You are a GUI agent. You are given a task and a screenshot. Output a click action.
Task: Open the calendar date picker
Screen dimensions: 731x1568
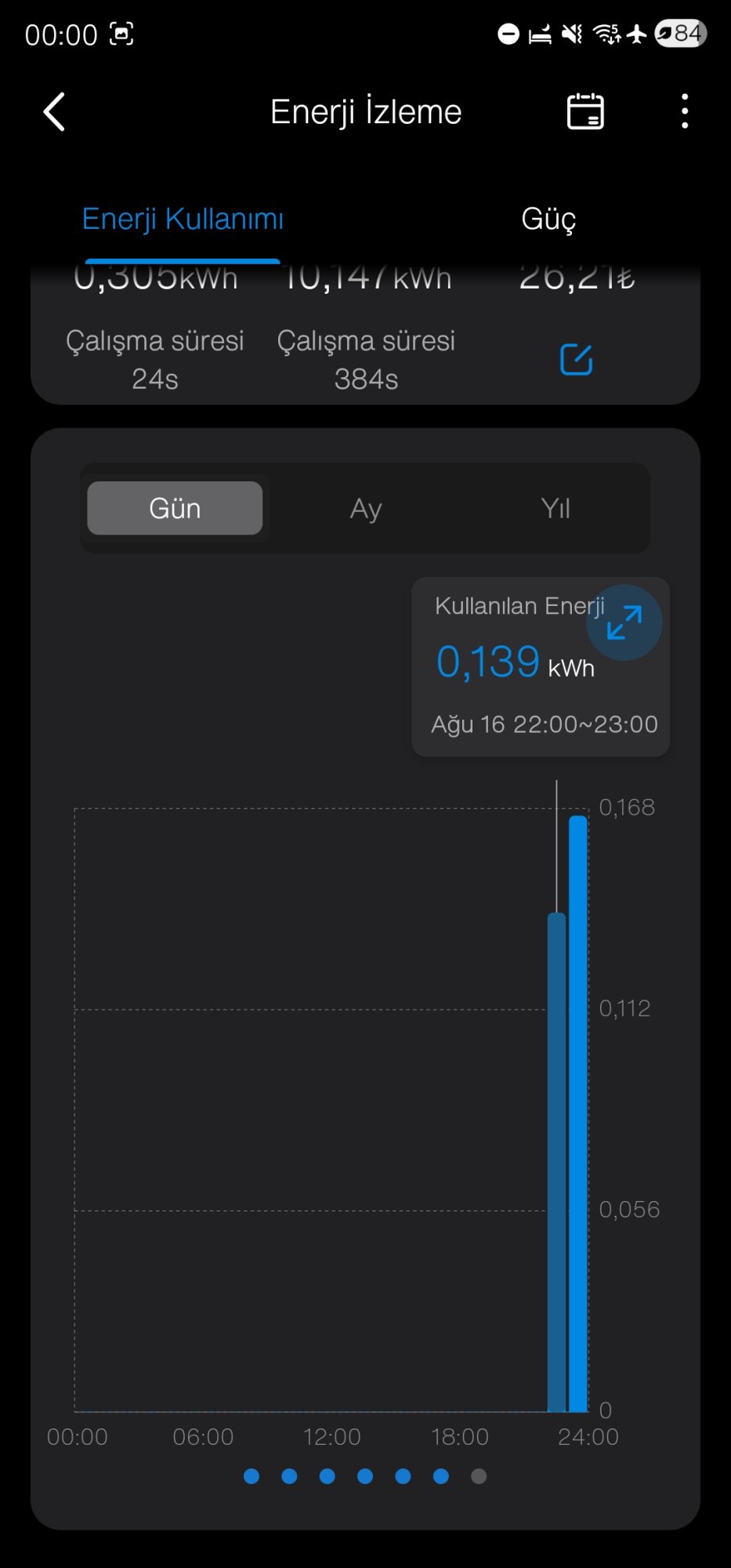click(x=585, y=111)
